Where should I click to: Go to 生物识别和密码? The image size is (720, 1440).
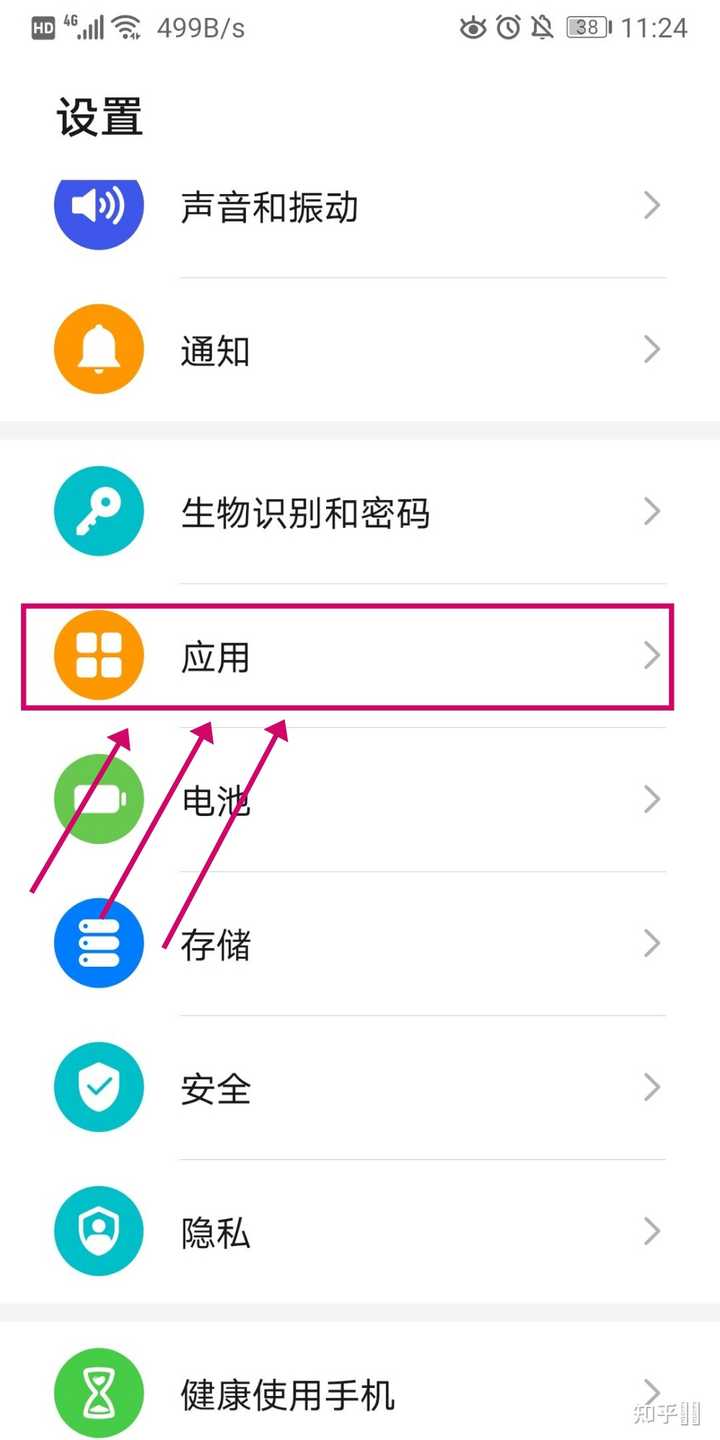point(360,512)
